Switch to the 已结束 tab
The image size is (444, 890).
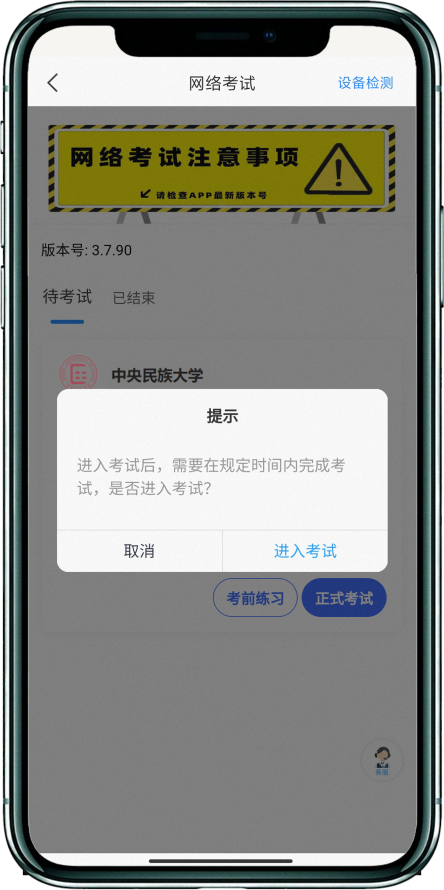click(x=133, y=298)
